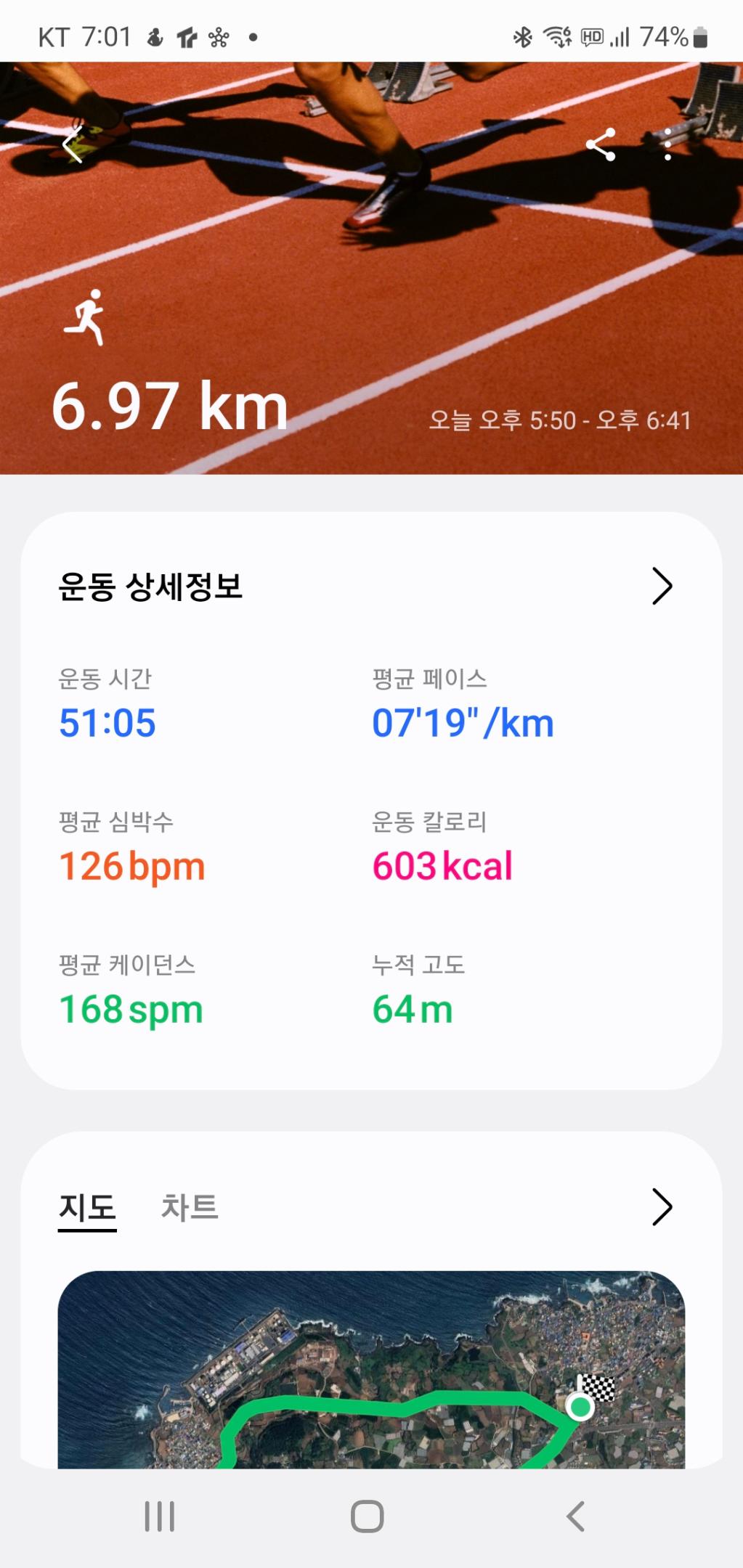Open the three-dot overflow menu
This screenshot has width=743, height=1568.
pyautogui.click(x=667, y=145)
